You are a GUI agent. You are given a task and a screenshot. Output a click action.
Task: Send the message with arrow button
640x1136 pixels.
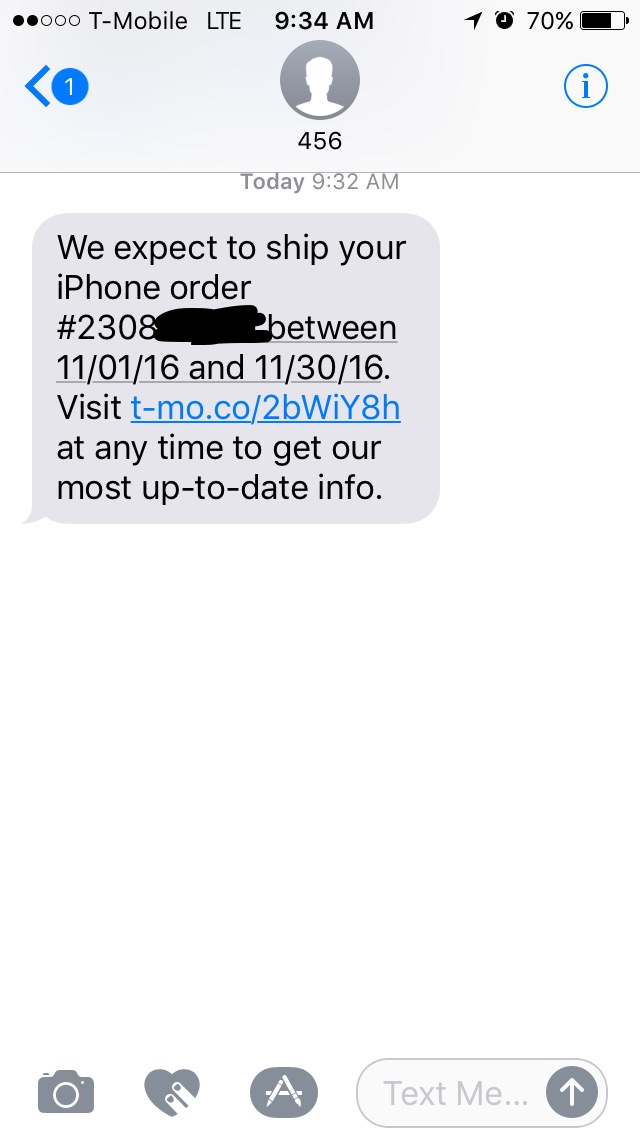pyautogui.click(x=572, y=1092)
